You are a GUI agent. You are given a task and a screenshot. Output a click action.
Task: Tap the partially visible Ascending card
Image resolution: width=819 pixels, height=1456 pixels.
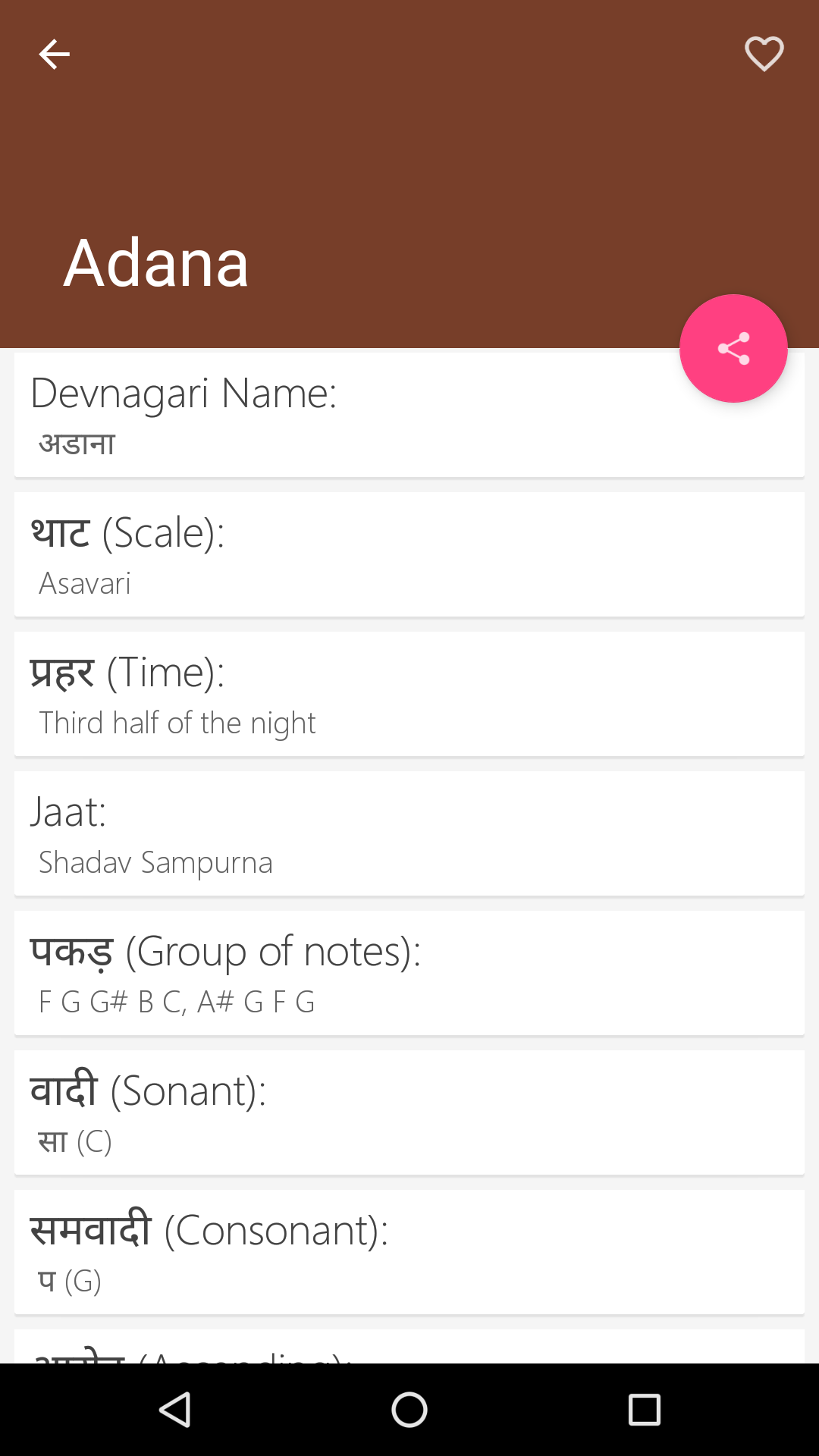point(409,1357)
